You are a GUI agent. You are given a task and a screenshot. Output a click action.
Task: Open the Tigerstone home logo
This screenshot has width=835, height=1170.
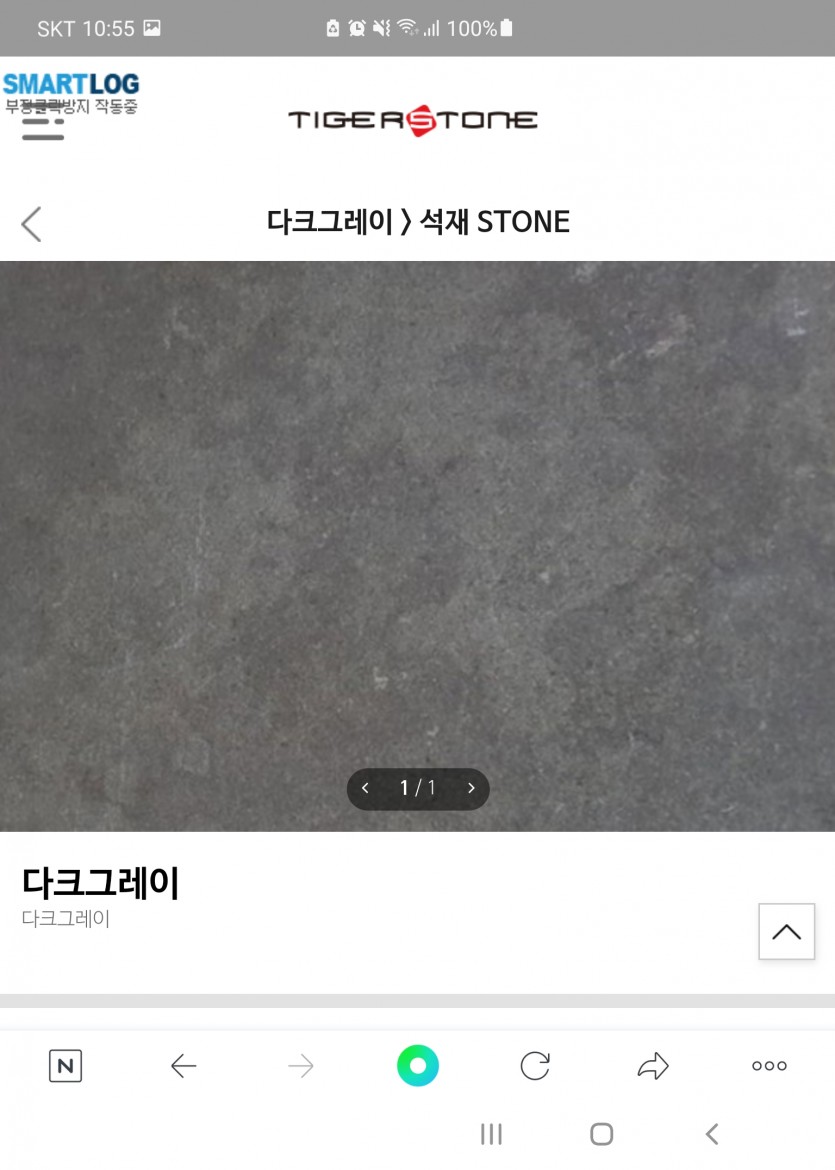coord(413,121)
